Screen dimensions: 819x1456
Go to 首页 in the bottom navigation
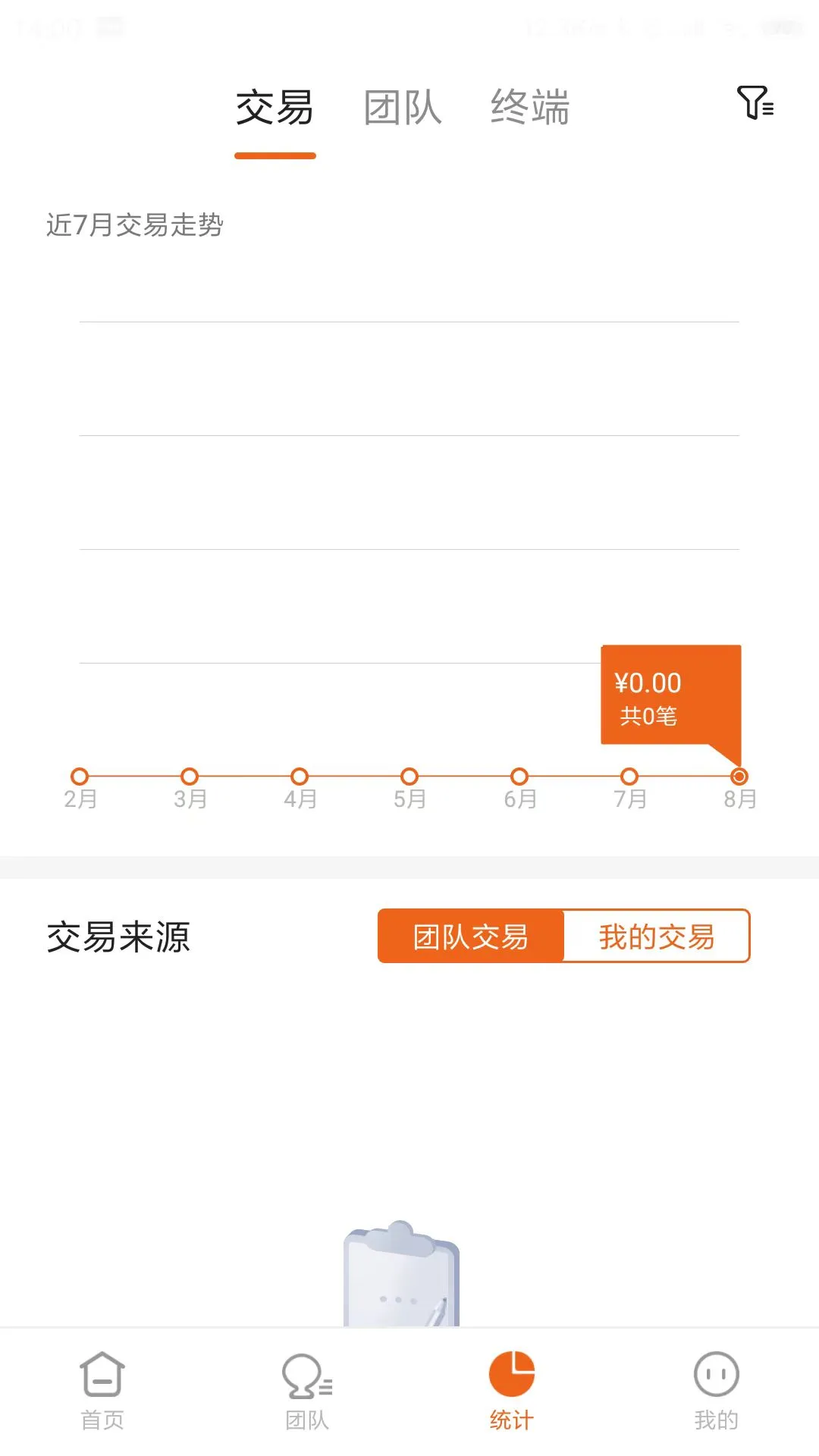102,1391
